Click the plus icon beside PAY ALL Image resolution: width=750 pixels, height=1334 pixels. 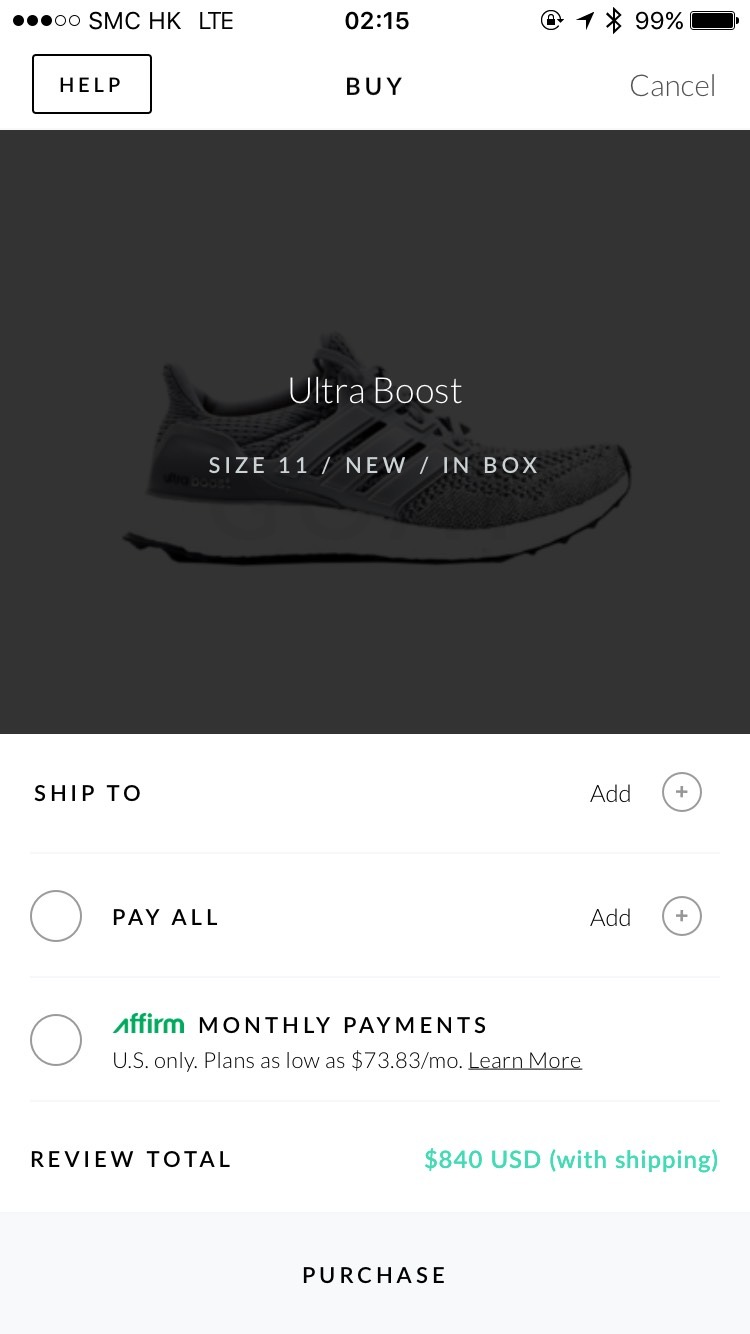click(x=681, y=915)
